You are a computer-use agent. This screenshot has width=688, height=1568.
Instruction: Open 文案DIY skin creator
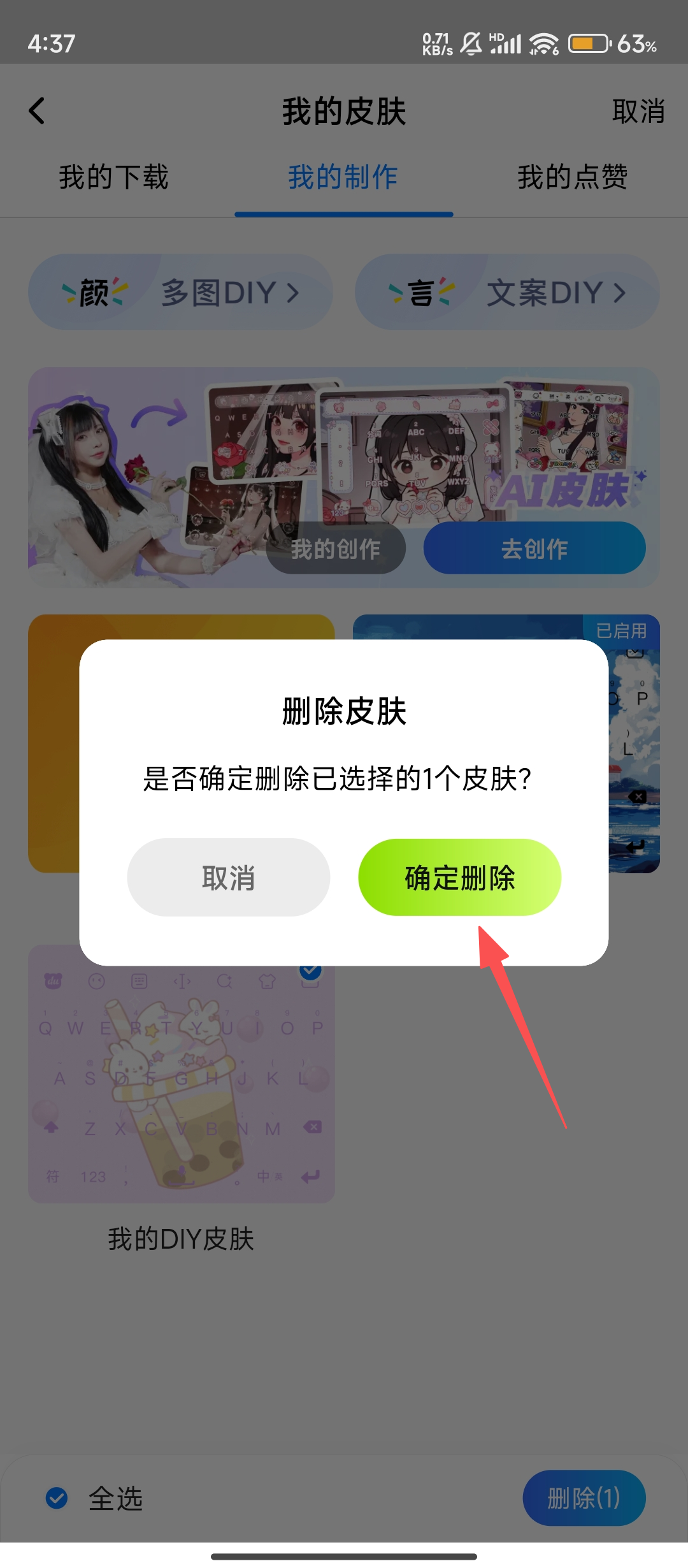tap(507, 293)
